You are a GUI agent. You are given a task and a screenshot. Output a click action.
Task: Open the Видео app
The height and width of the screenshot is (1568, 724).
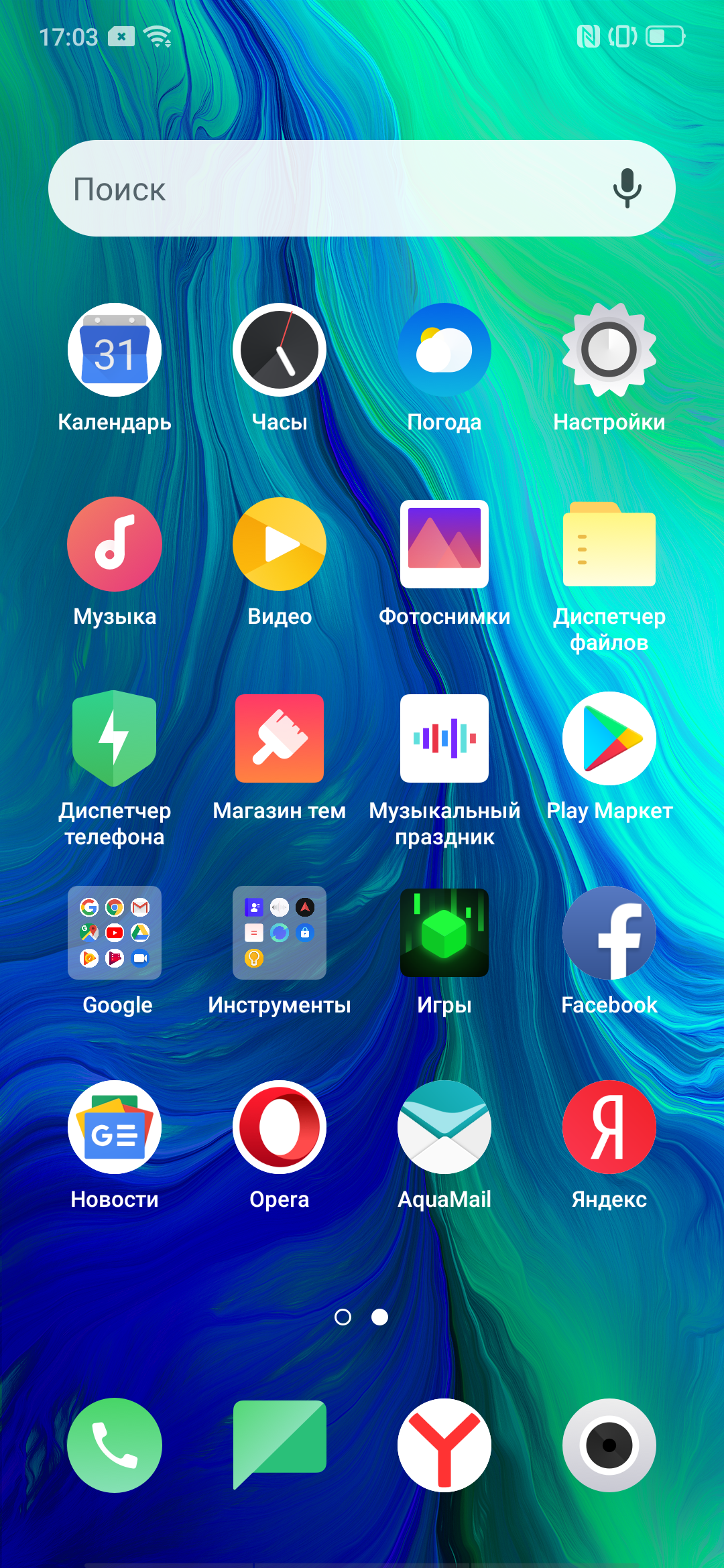point(280,544)
